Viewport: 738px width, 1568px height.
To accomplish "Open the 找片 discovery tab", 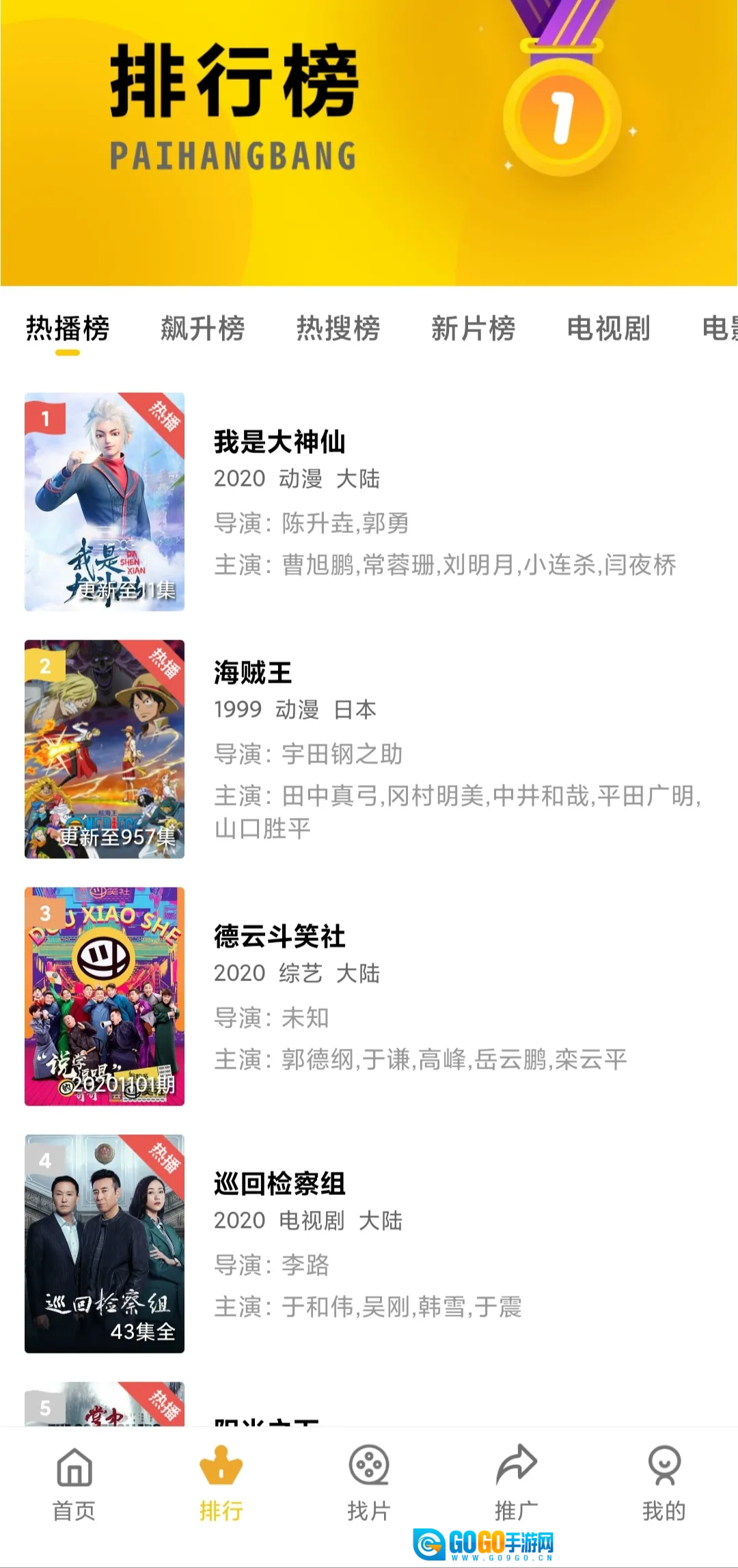I will (x=368, y=1484).
